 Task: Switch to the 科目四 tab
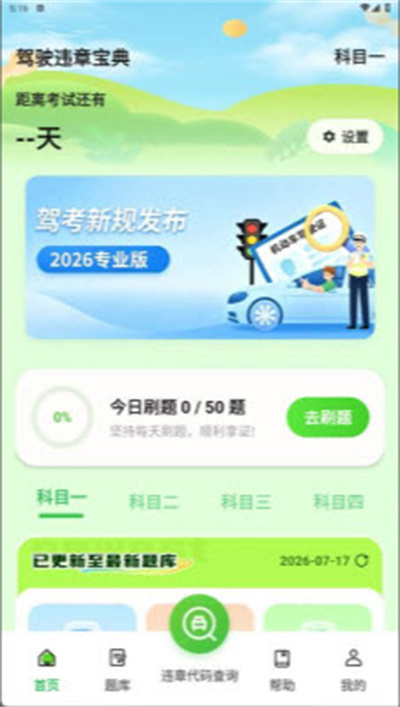coord(338,502)
